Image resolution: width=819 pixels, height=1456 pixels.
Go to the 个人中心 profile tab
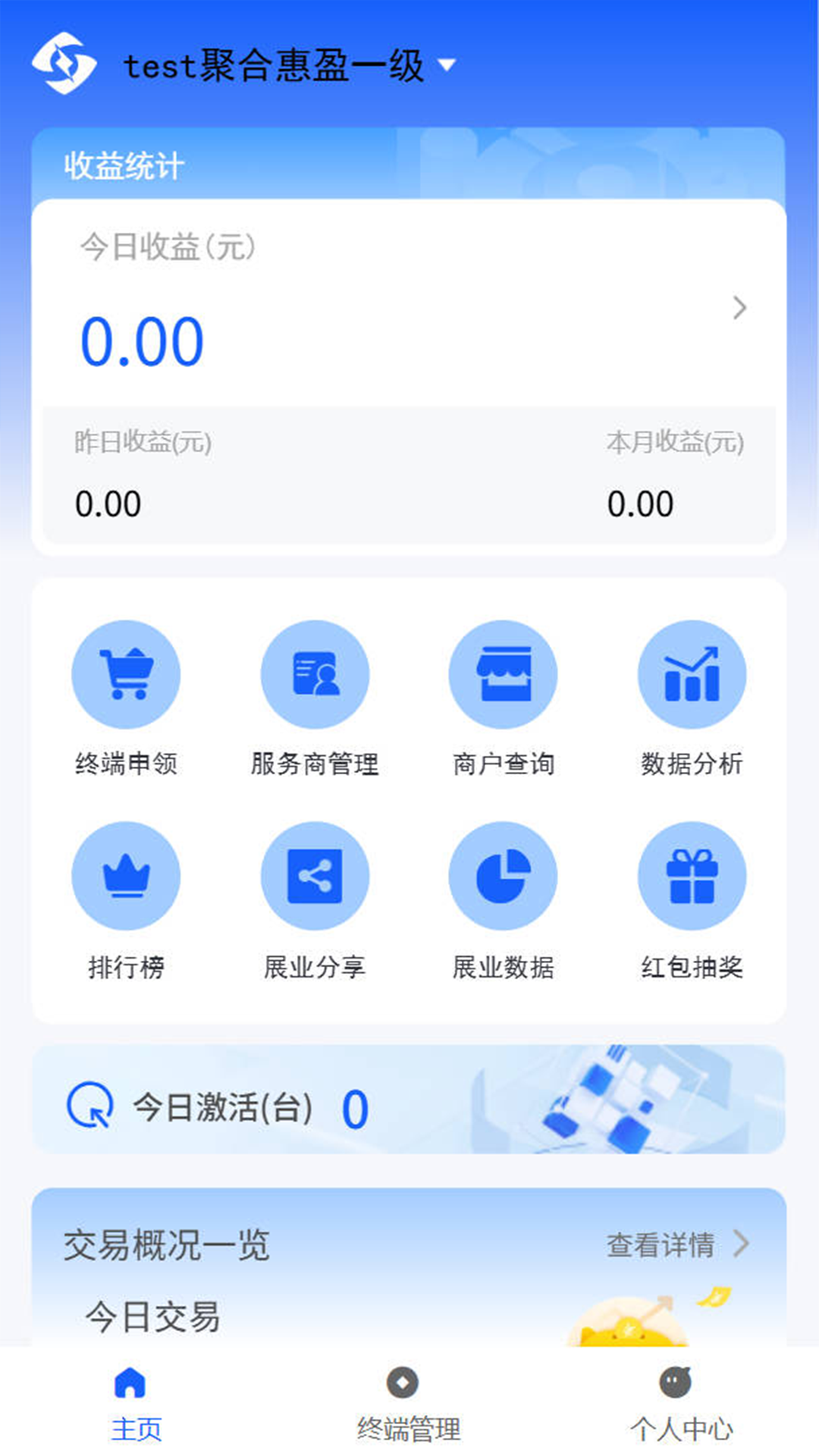[x=681, y=1401]
